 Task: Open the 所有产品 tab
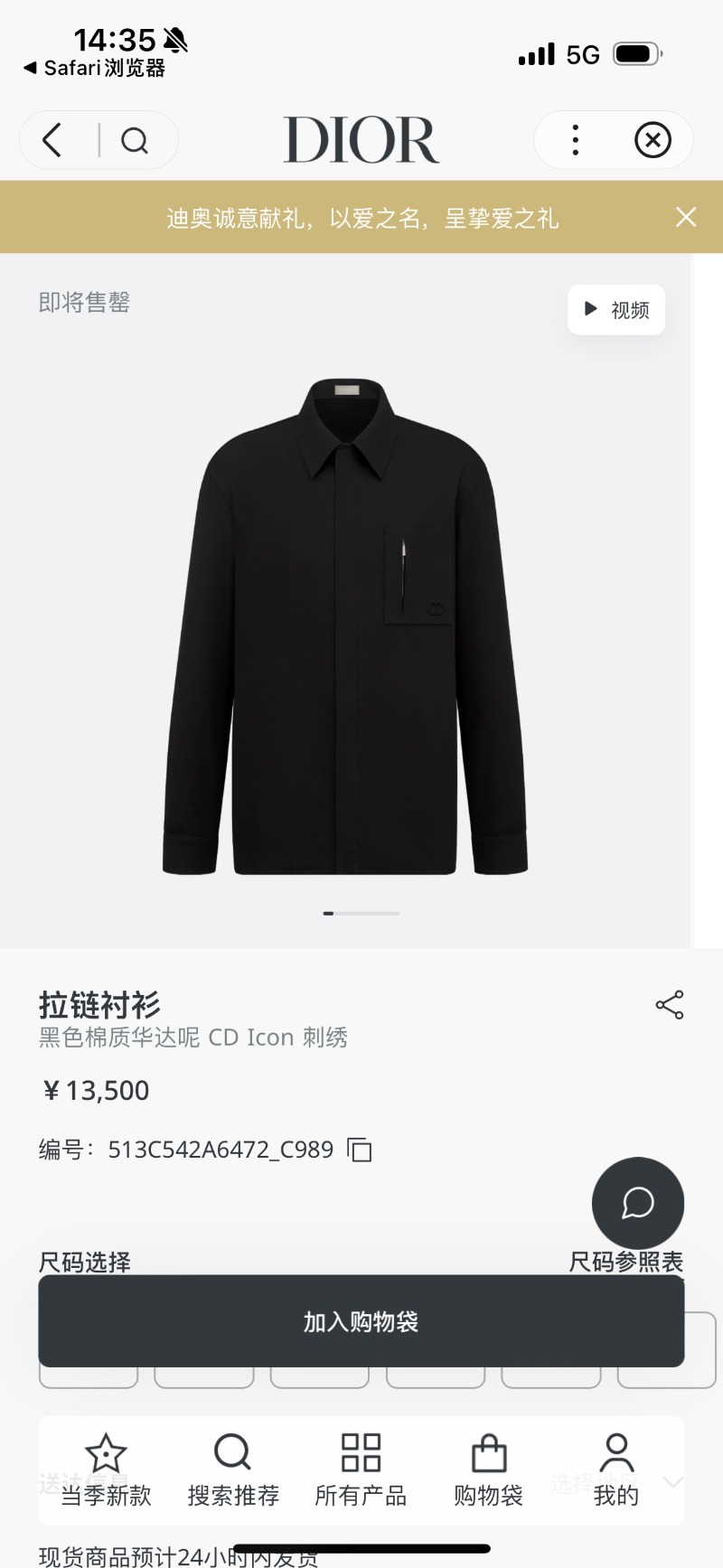361,1470
